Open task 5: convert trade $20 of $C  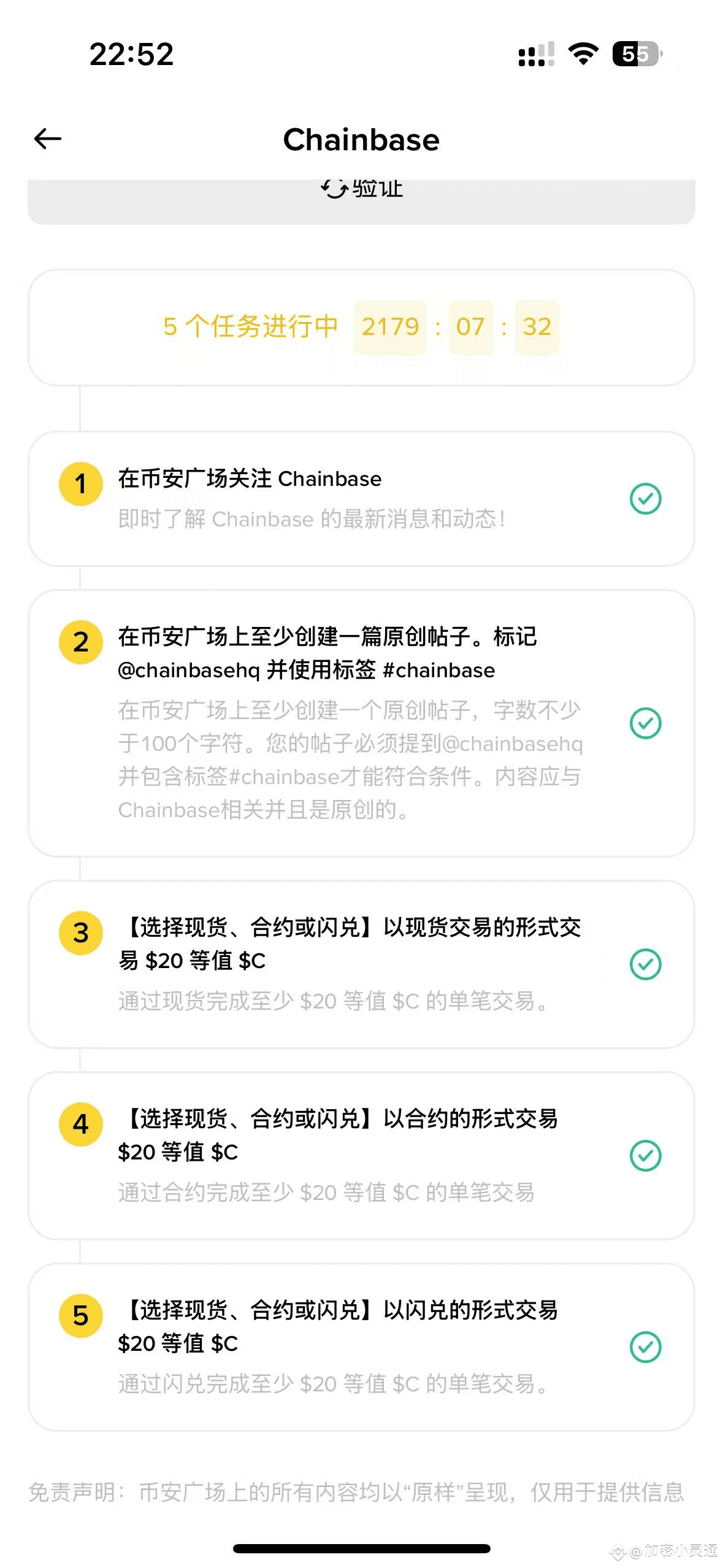point(361,1347)
